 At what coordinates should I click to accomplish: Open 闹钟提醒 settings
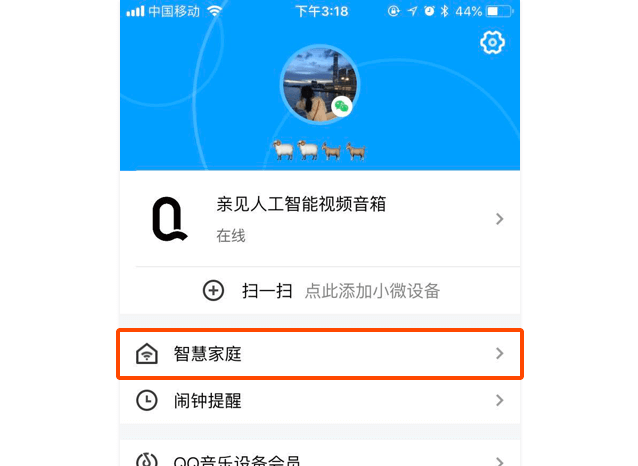tap(320, 401)
